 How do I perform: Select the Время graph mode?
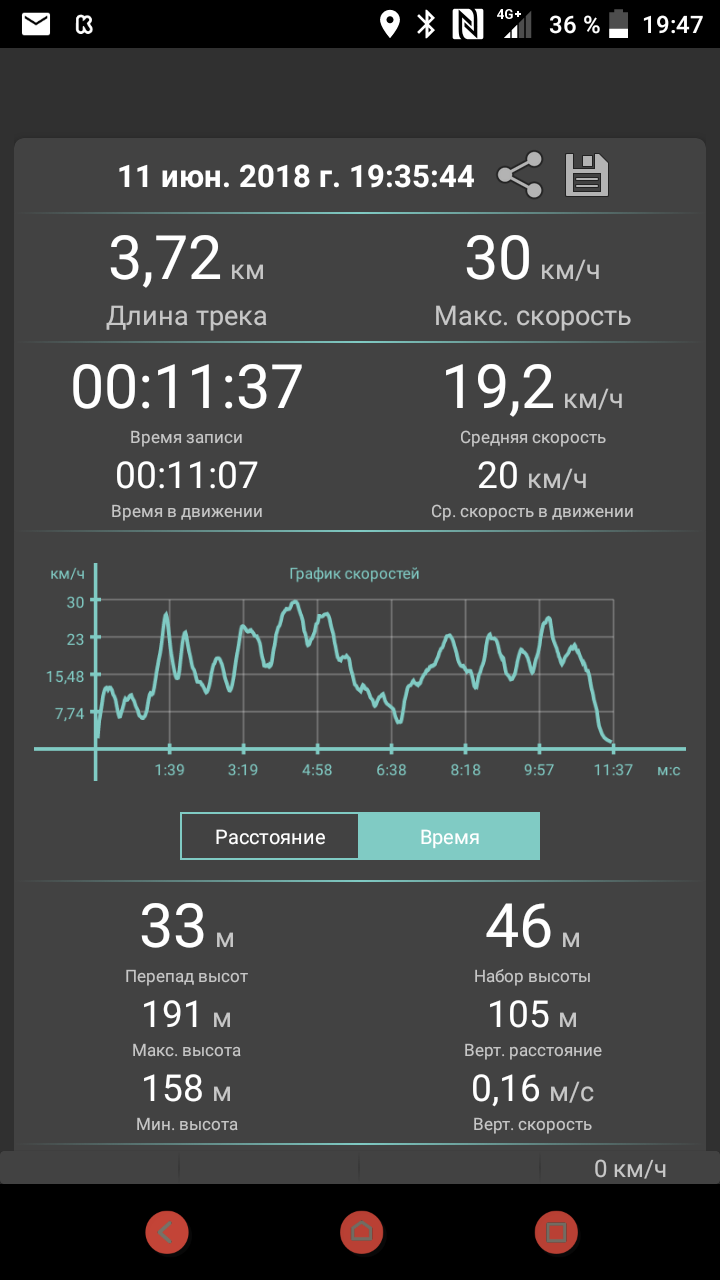449,837
